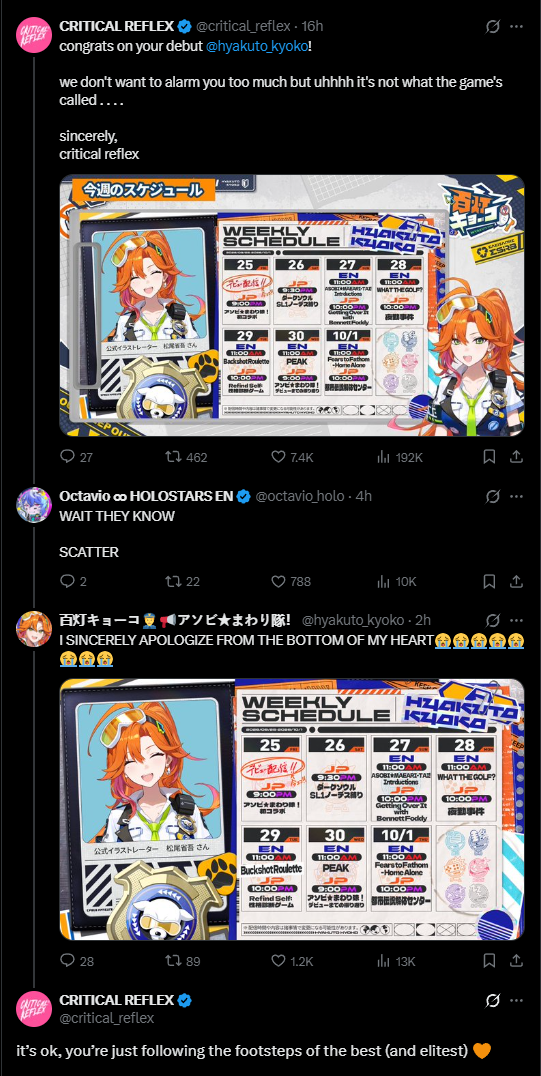View schedule image in CRITICAL REFLEX's tweet
Image resolution: width=541 pixels, height=1076 pixels.
pos(292,305)
